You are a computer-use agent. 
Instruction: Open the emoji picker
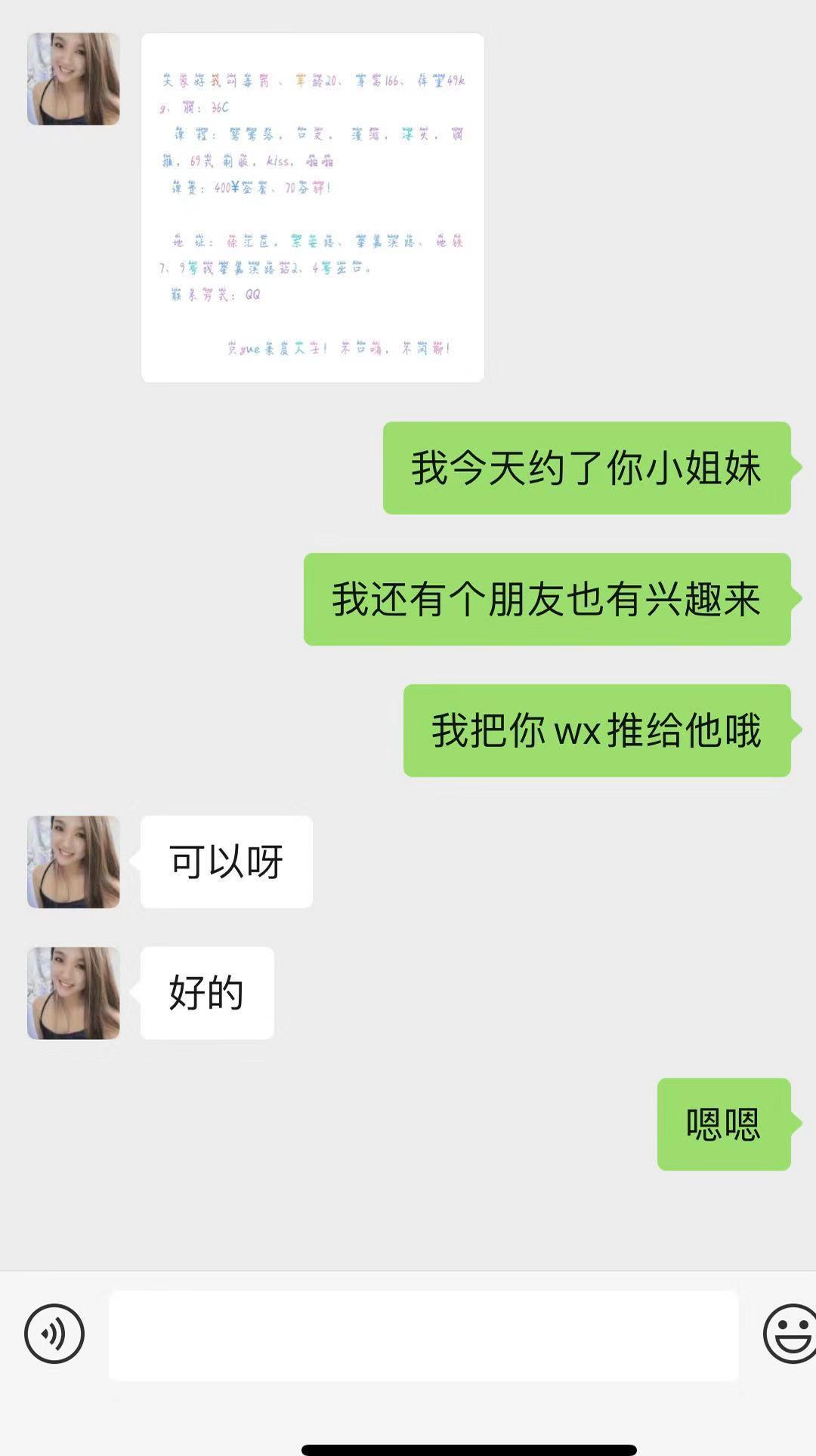click(790, 1334)
